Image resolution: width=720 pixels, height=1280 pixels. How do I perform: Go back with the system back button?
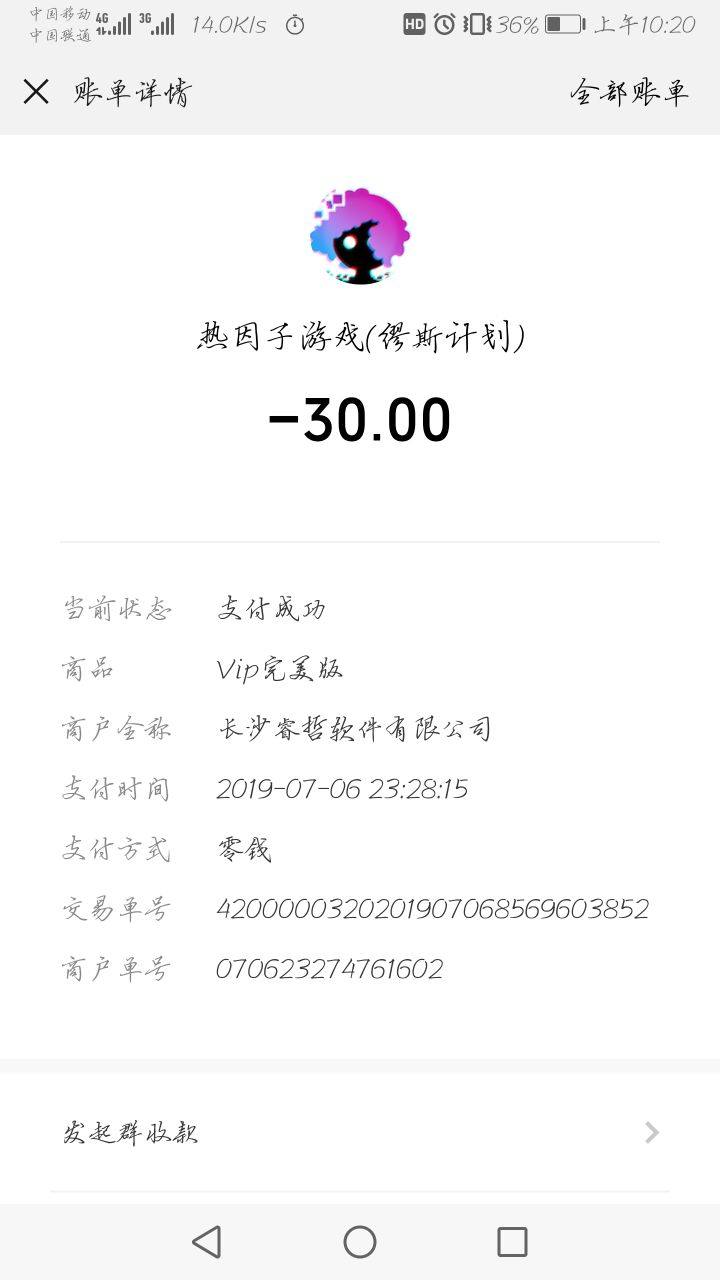point(206,1242)
